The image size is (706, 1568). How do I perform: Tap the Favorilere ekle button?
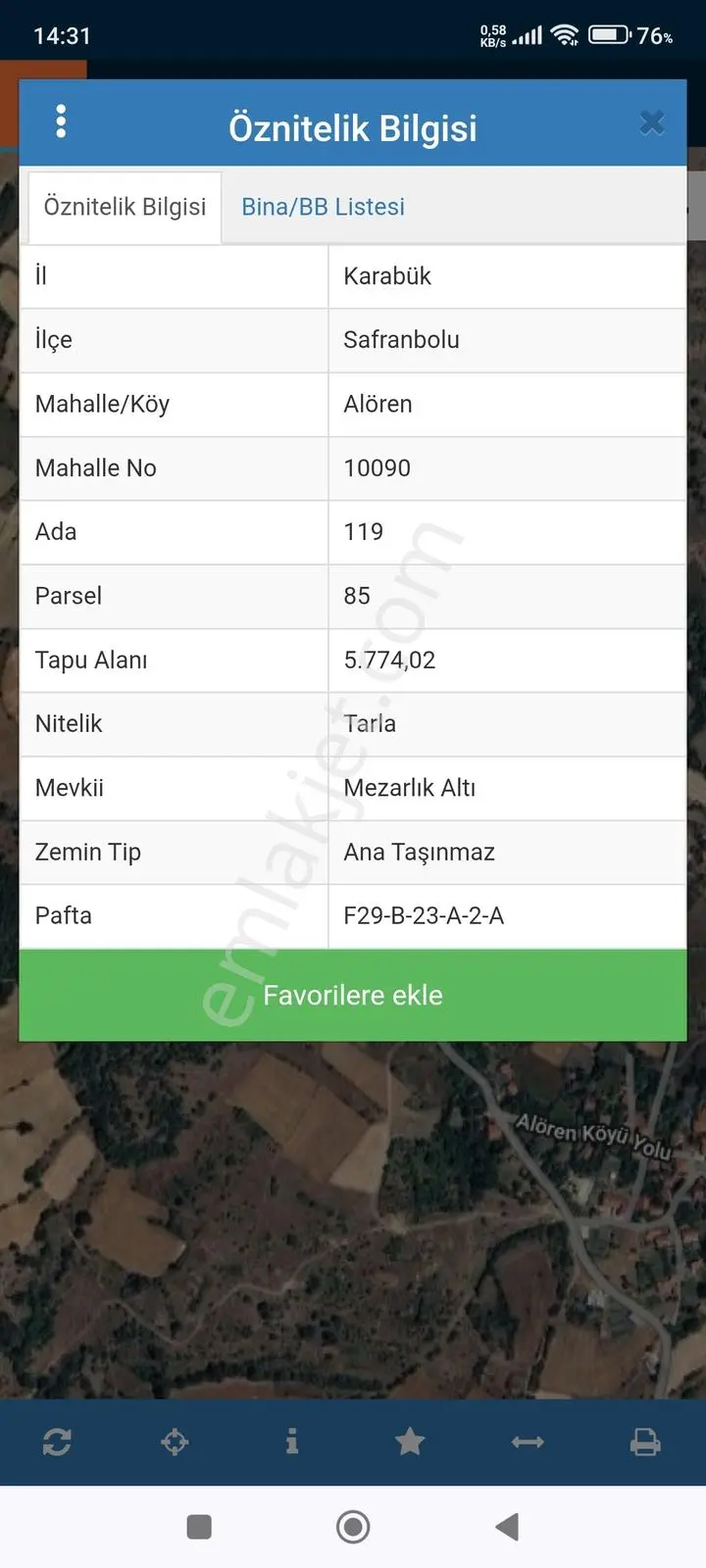(353, 996)
